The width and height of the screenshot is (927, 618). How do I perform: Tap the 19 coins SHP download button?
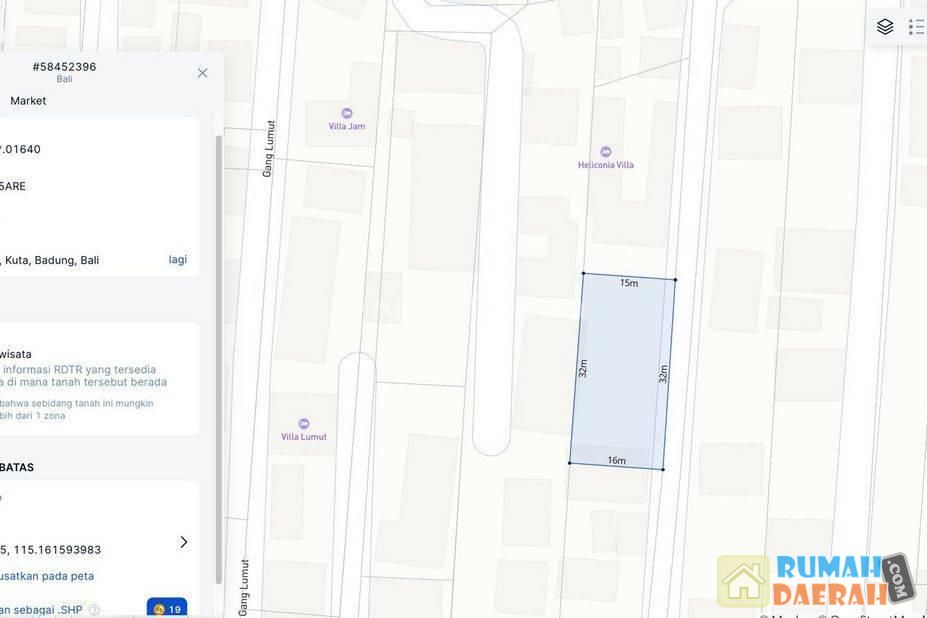(167, 609)
